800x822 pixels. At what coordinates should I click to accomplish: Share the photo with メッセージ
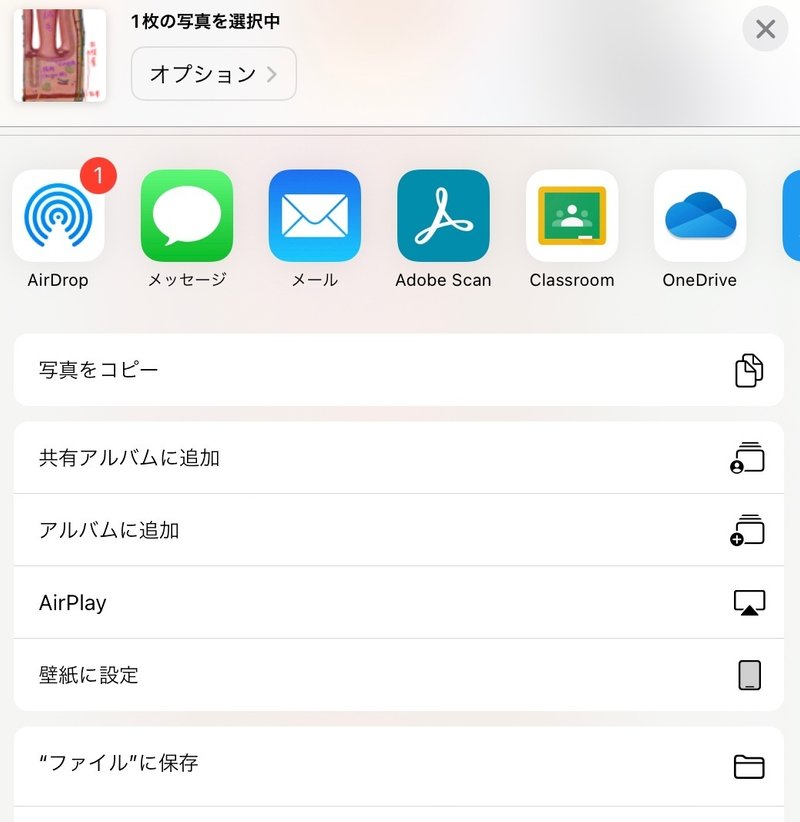(187, 216)
